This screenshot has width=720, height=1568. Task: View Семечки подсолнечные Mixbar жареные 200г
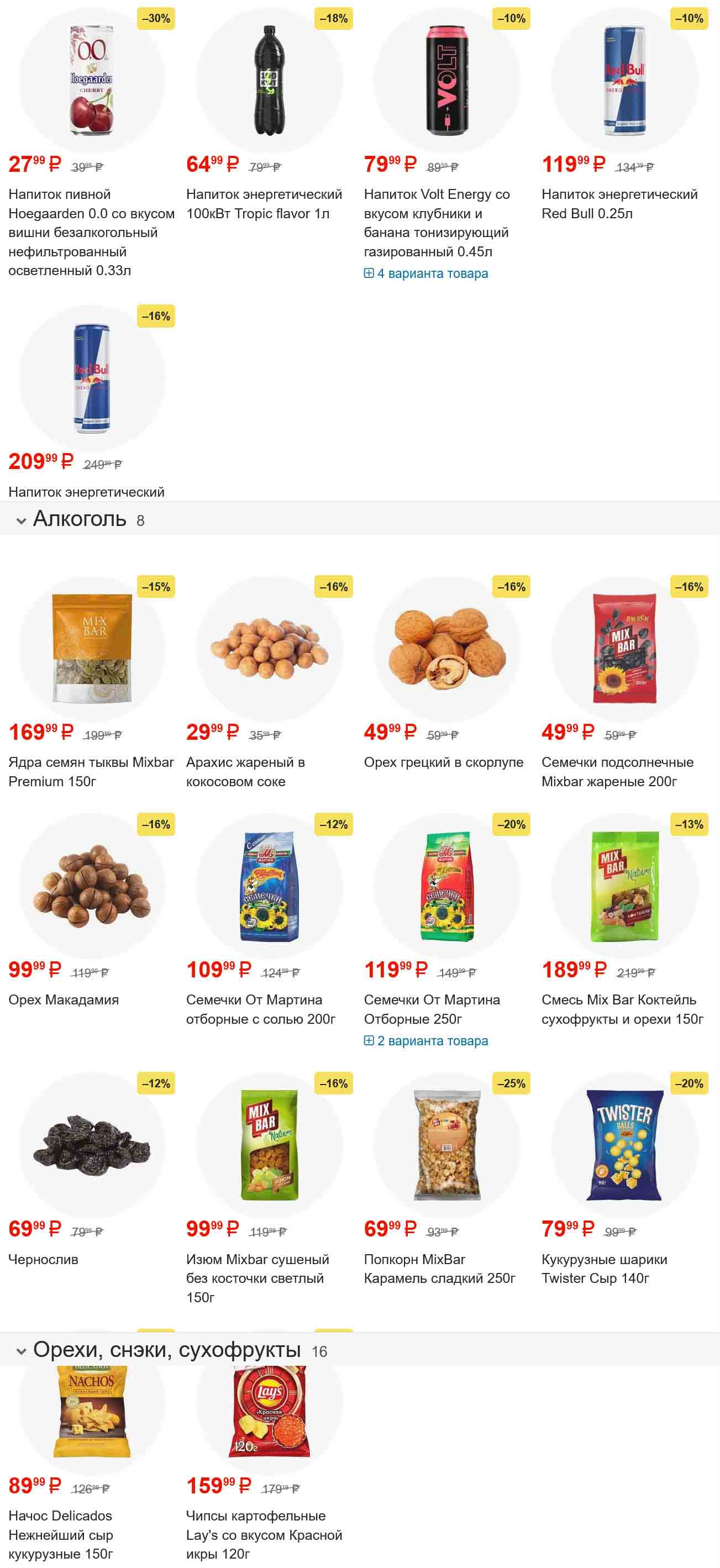pos(624,649)
